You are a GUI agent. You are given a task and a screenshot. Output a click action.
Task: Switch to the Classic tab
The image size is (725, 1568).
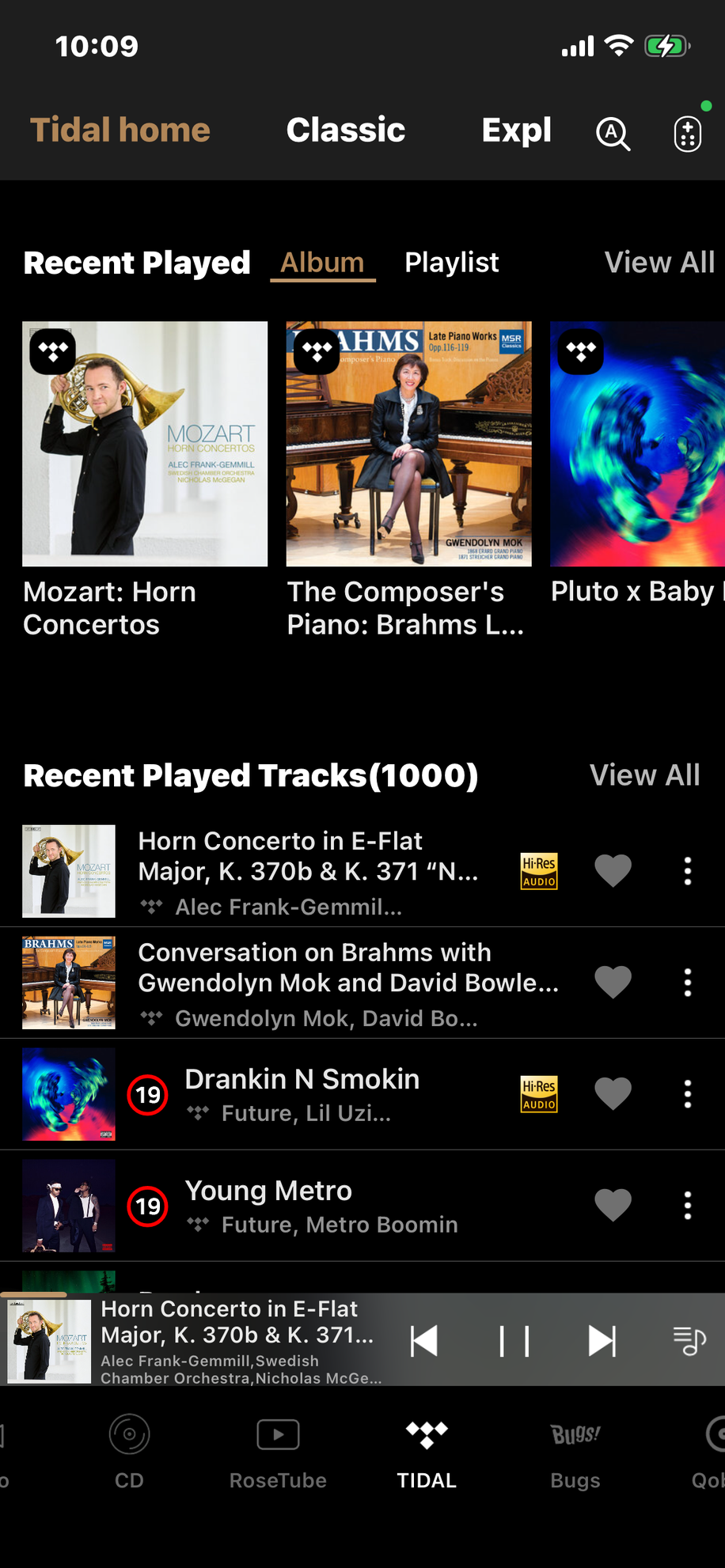click(345, 131)
